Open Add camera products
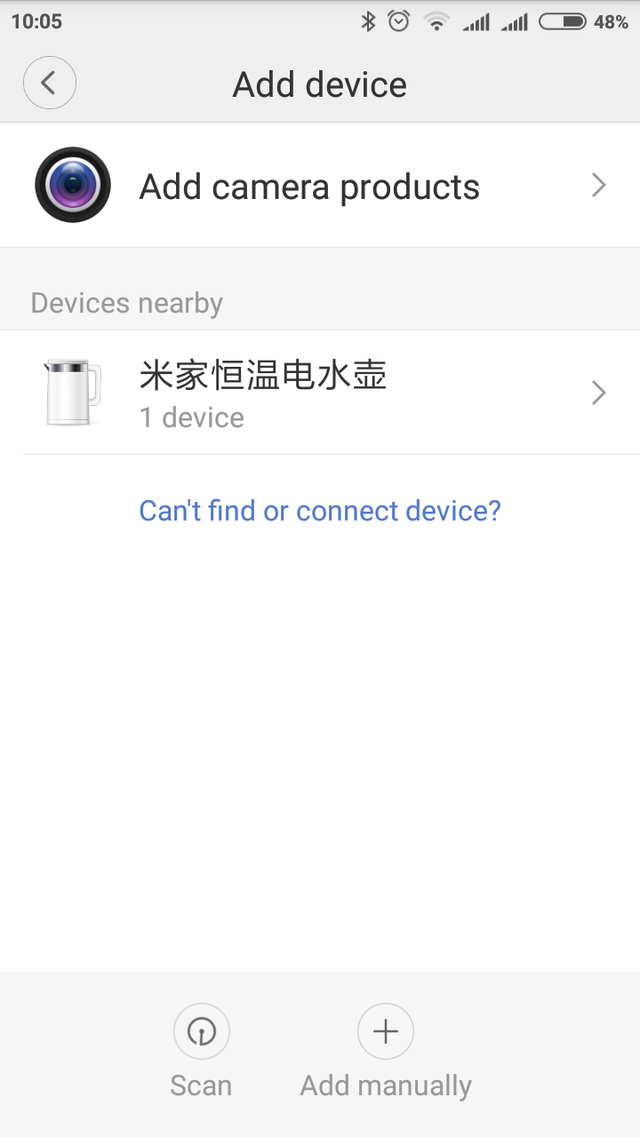This screenshot has width=640, height=1137. [320, 186]
